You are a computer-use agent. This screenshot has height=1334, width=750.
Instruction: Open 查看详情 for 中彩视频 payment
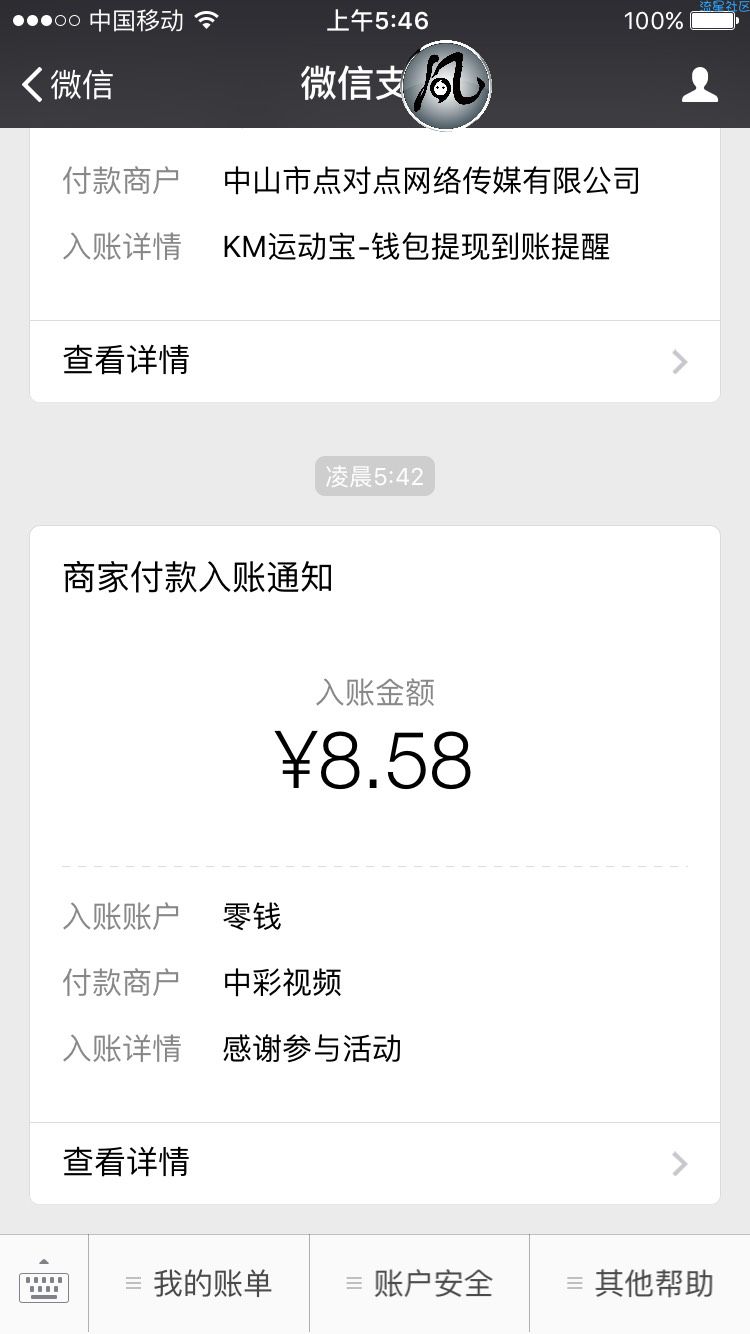pos(375,1163)
